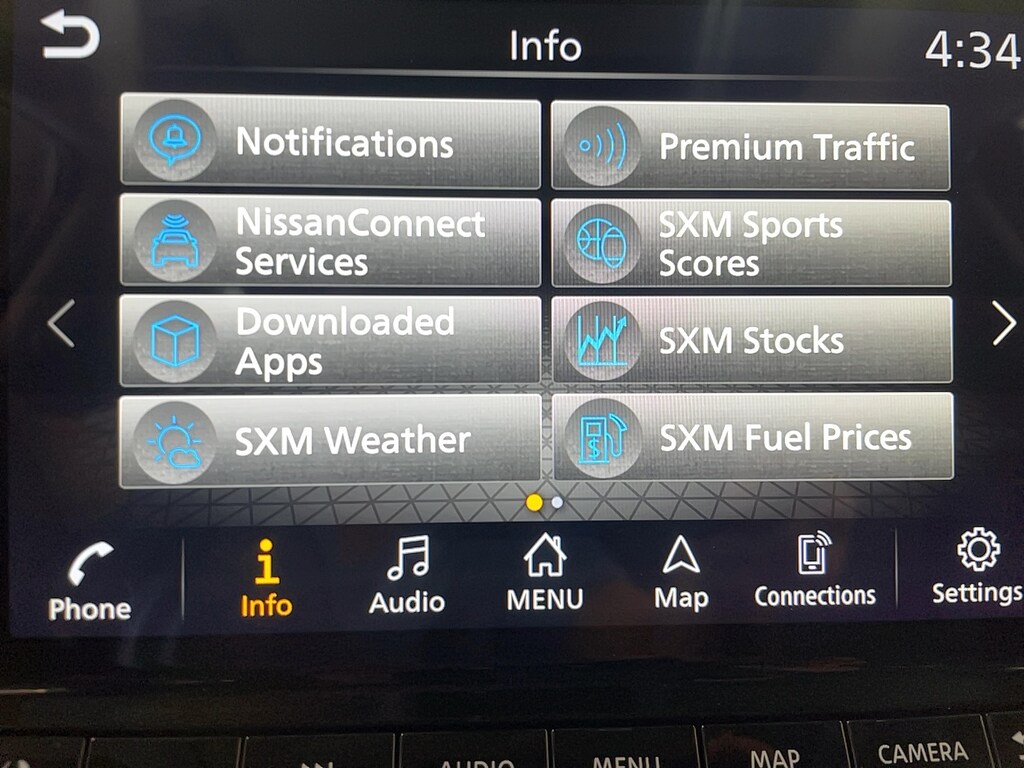
Task: View SXM Sports Scores
Action: (750, 244)
